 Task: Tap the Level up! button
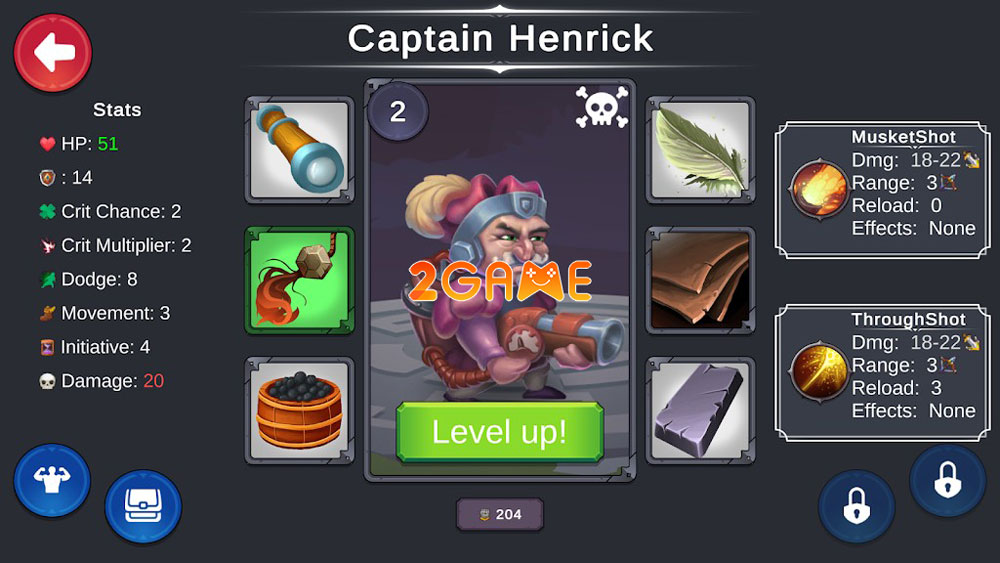(499, 432)
